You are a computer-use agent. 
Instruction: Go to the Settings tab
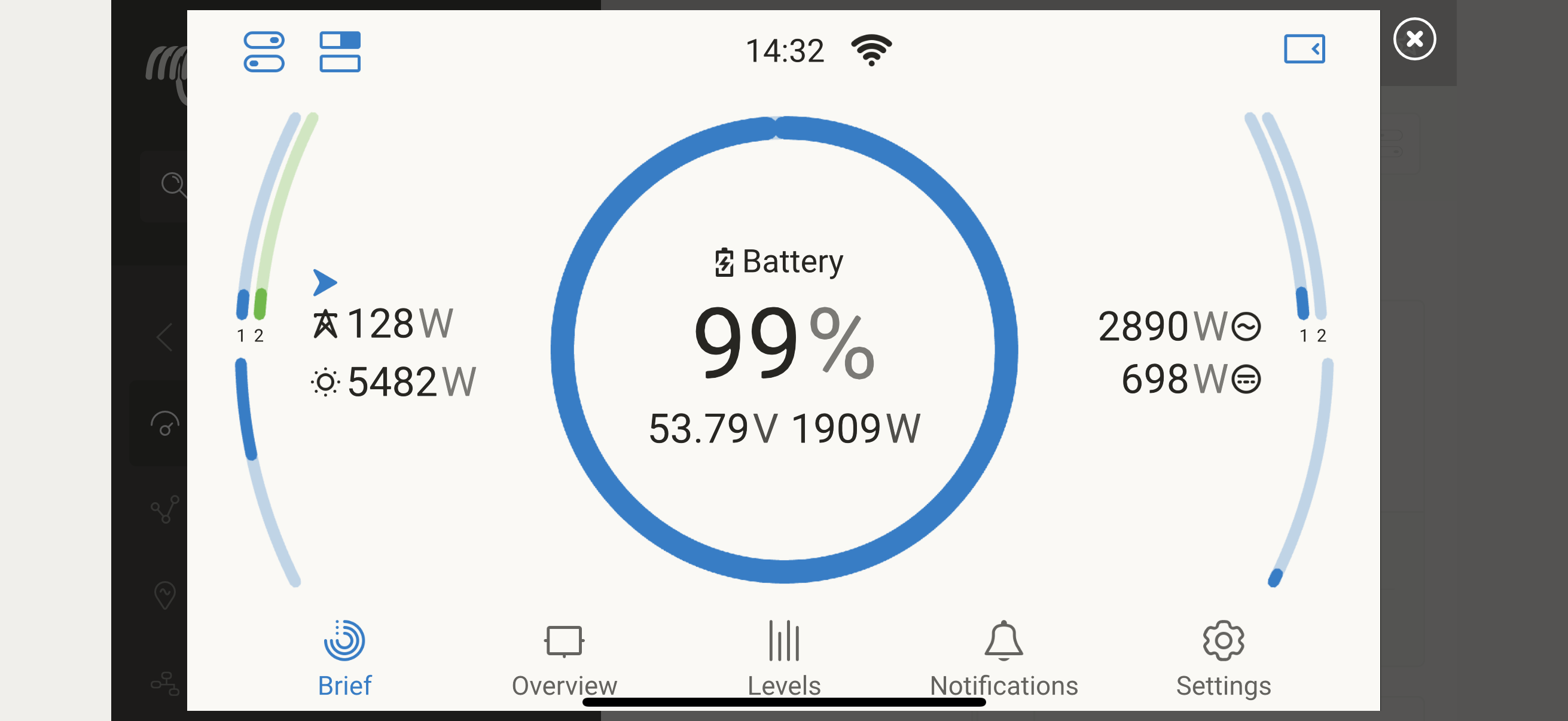1223,658
